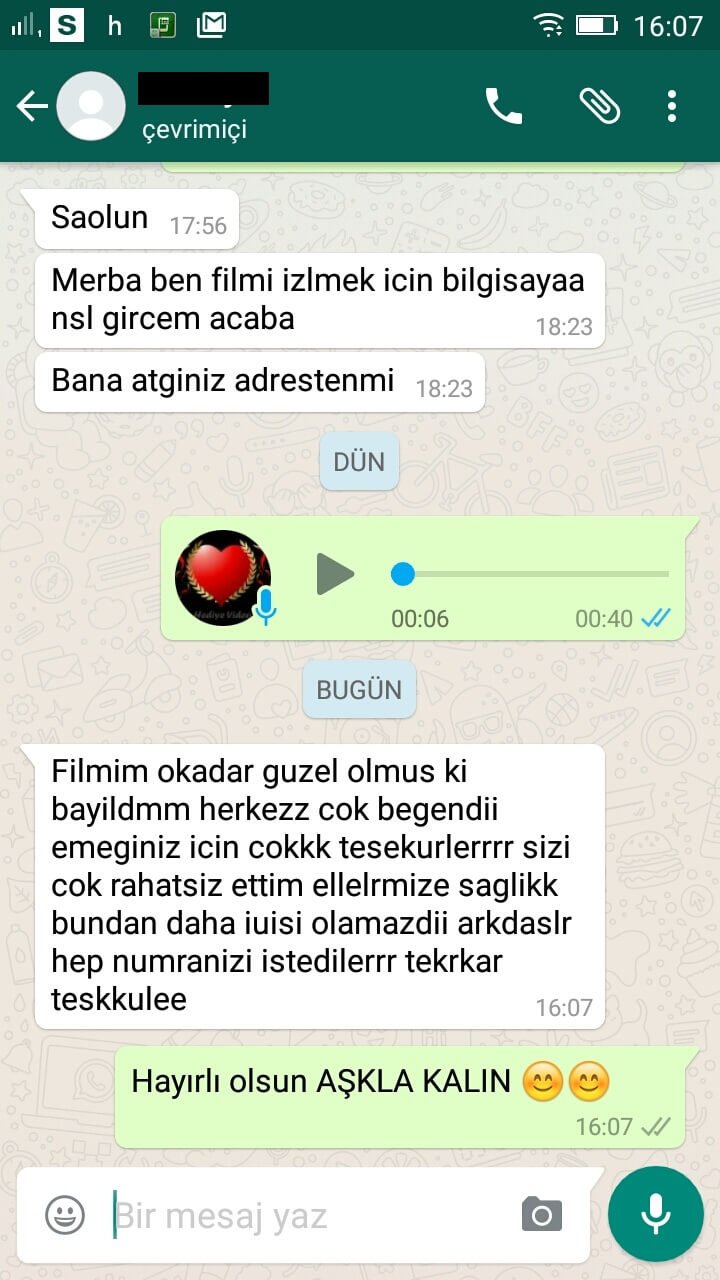
Task: Focus the "Bir mesaj yaz" field
Action: click(x=300, y=1216)
